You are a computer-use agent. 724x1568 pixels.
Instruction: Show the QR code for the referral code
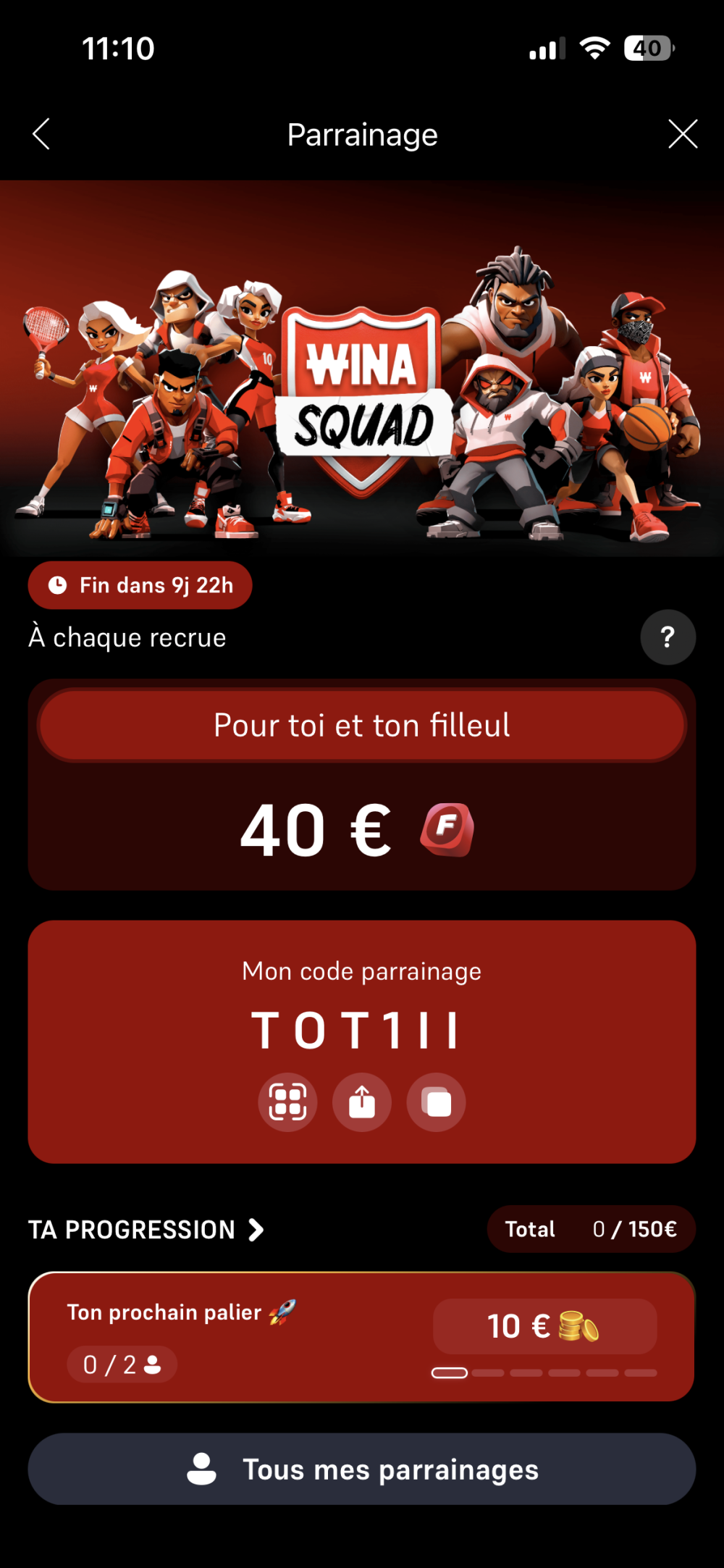(287, 1102)
